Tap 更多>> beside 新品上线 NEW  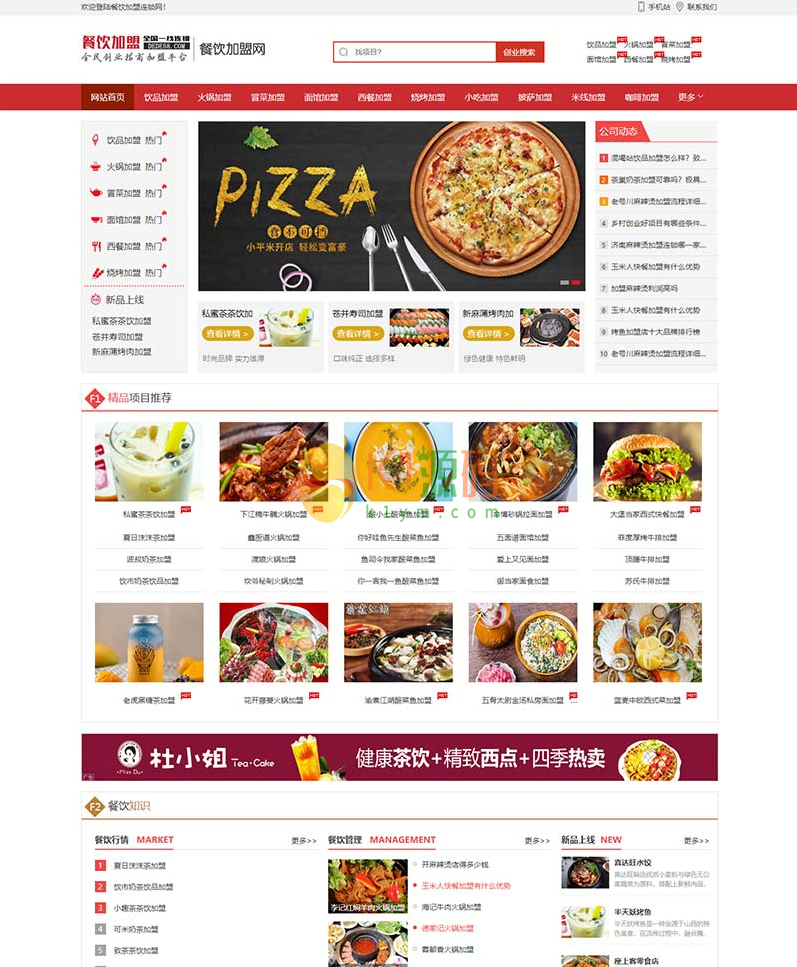coord(696,841)
